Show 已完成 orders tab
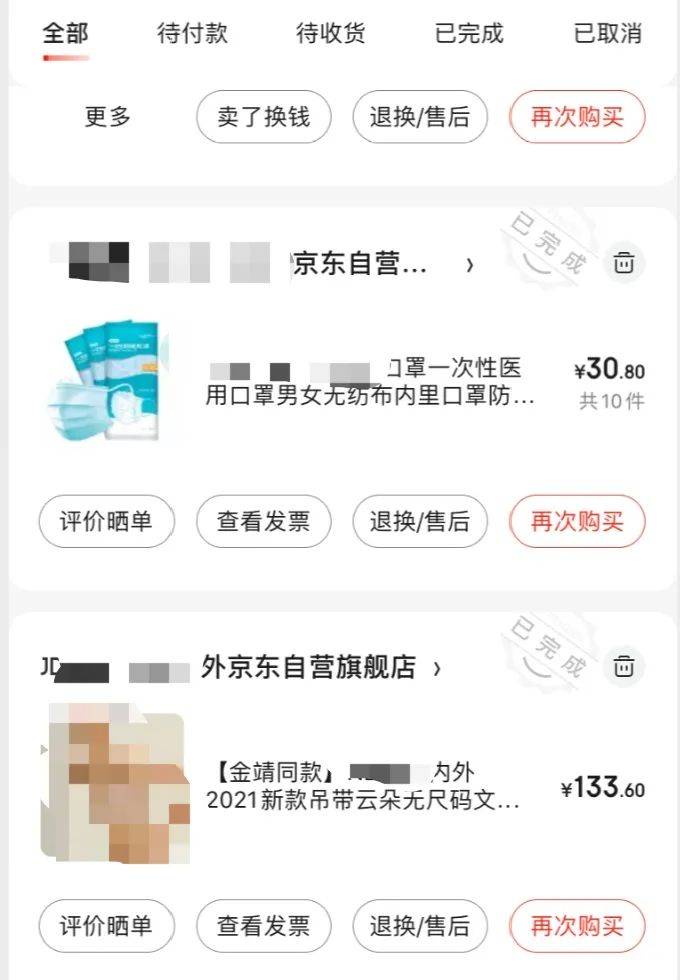 coord(469,34)
